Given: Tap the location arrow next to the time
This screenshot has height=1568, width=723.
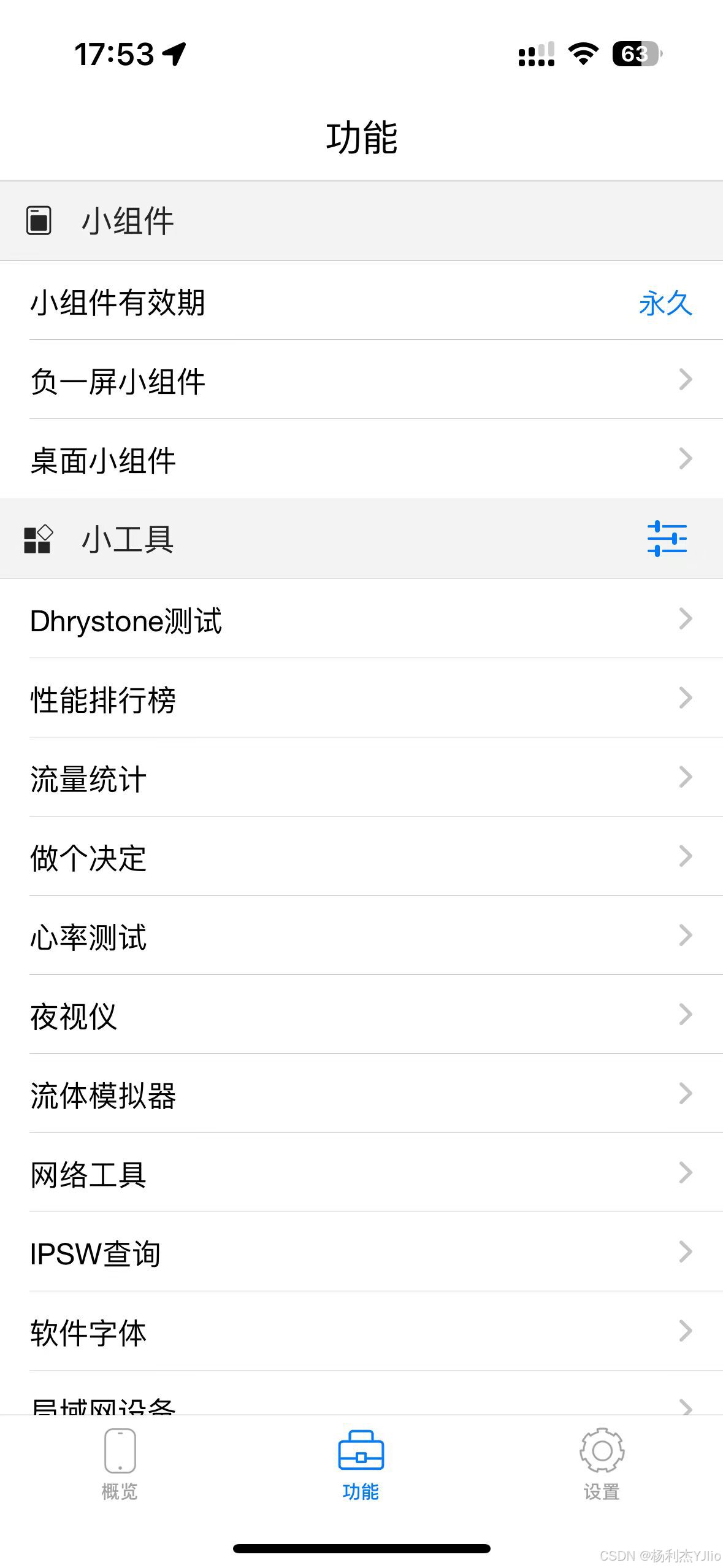Looking at the screenshot, I should (x=174, y=54).
